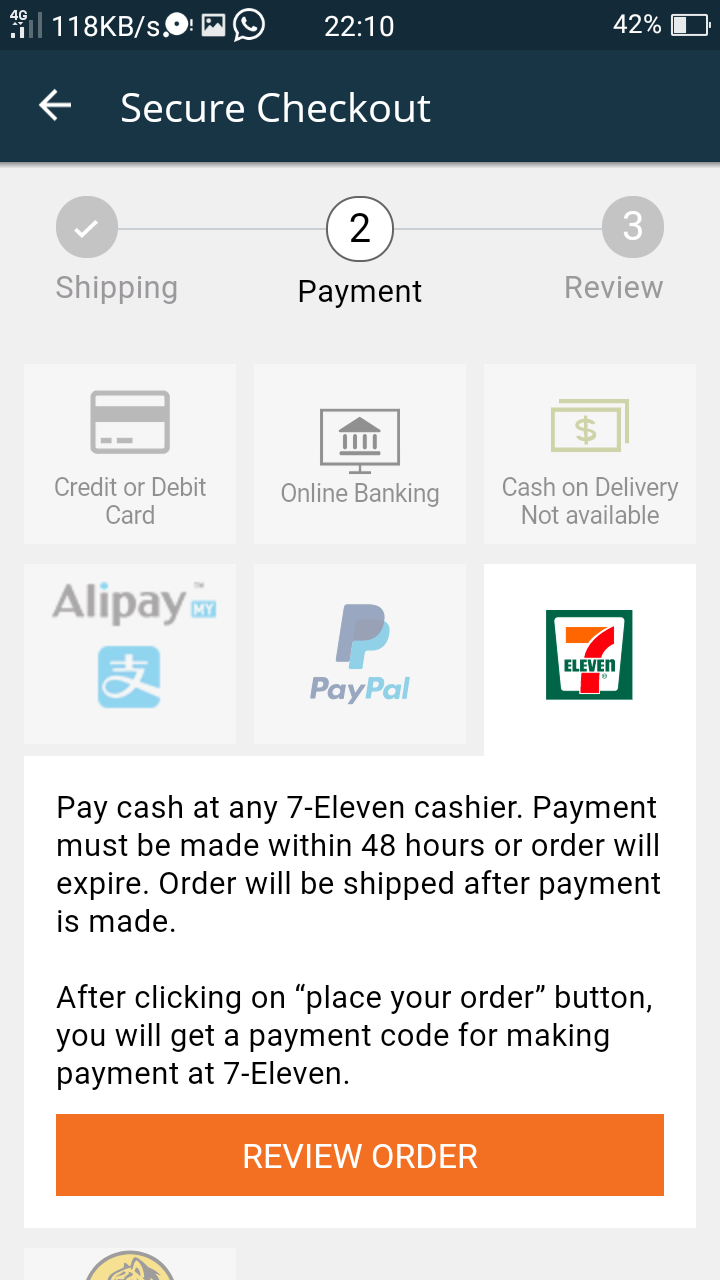The height and width of the screenshot is (1280, 720).
Task: Jump to the Review tab label
Action: tap(613, 287)
